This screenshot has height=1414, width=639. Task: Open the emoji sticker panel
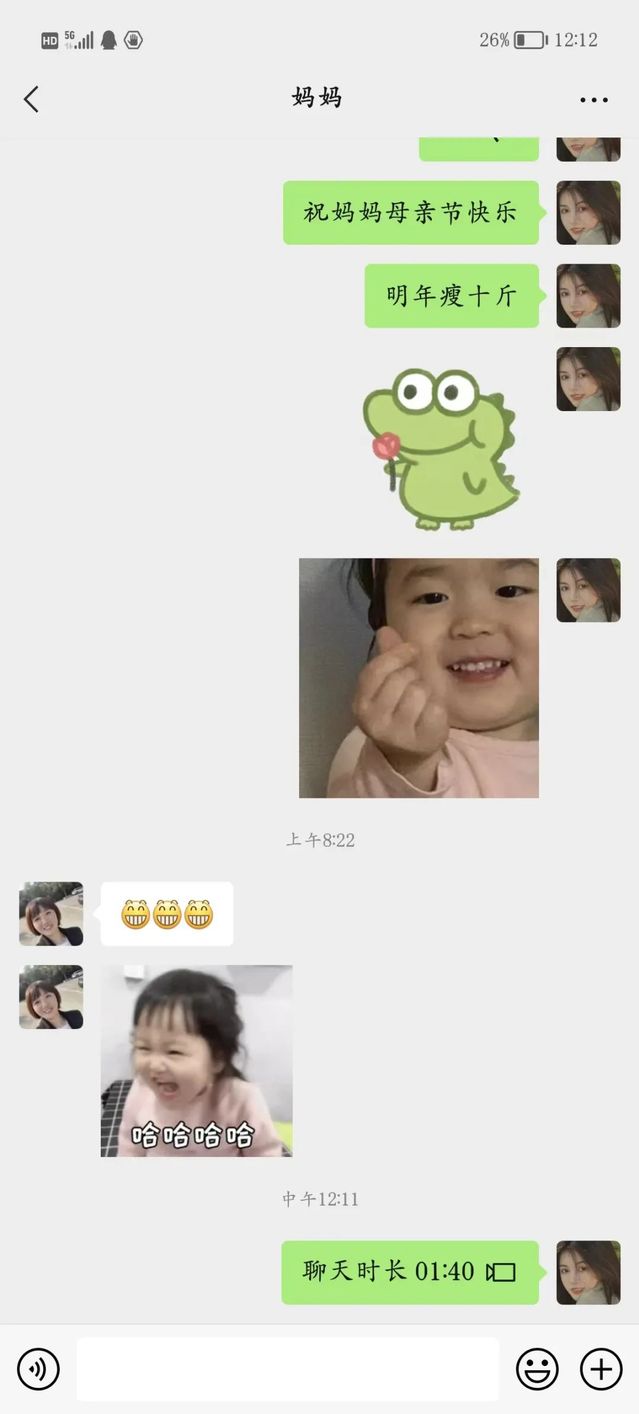tap(537, 1369)
